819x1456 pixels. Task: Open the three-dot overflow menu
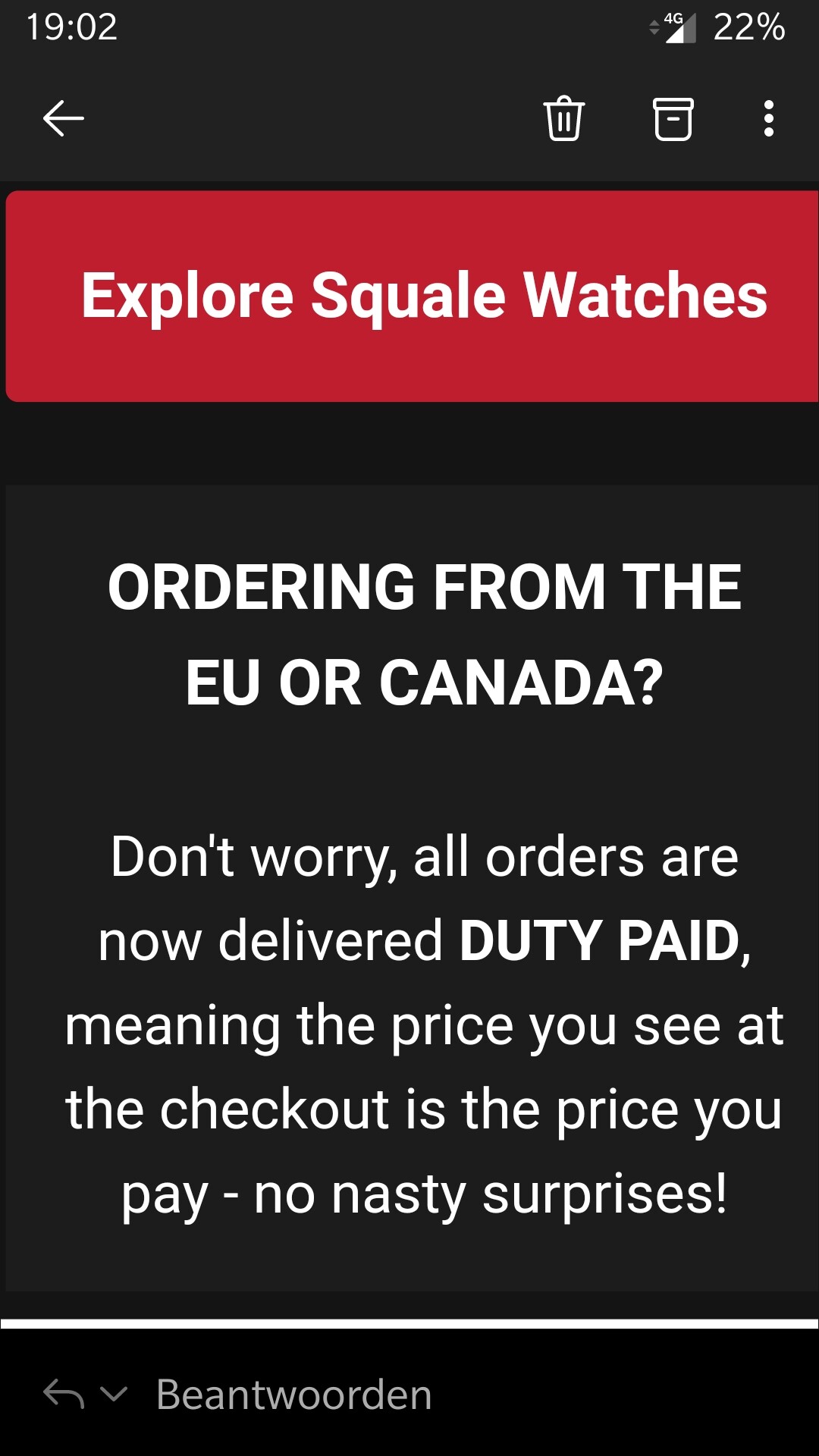tap(769, 119)
